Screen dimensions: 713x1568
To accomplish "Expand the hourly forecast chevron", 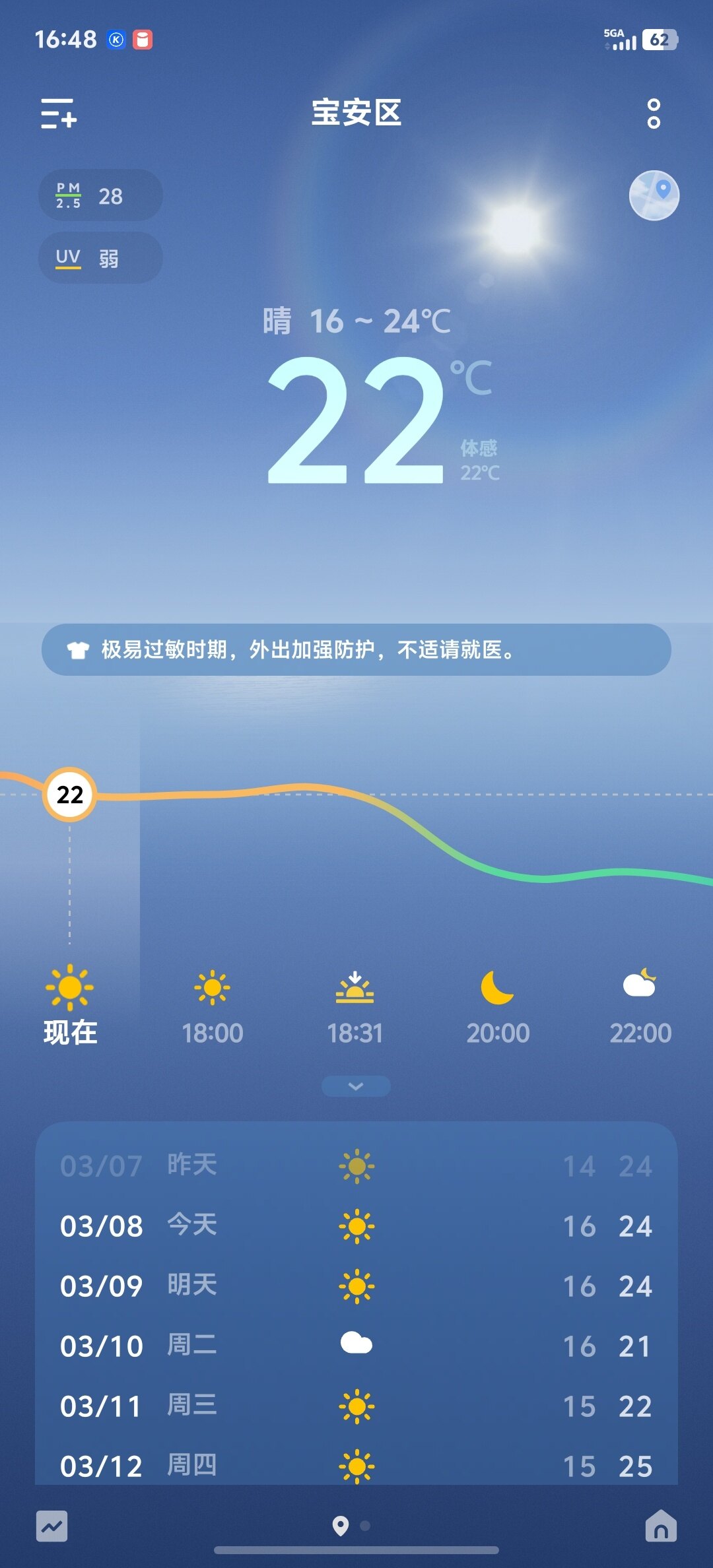I will point(356,1086).
